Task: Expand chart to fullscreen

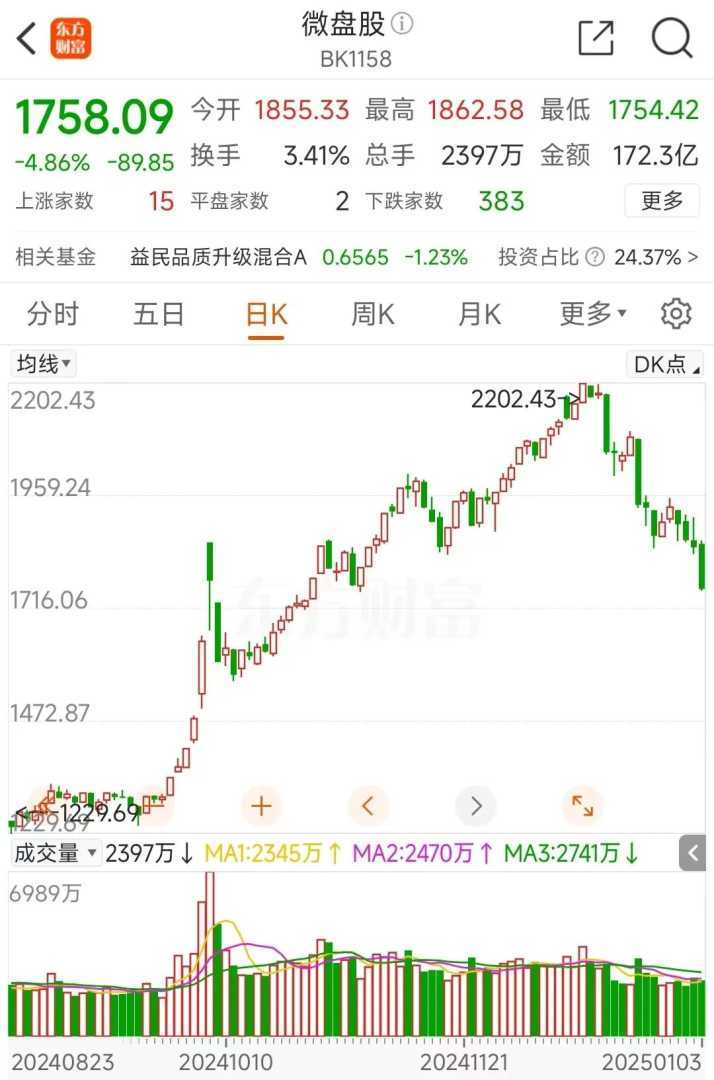Action: 581,805
